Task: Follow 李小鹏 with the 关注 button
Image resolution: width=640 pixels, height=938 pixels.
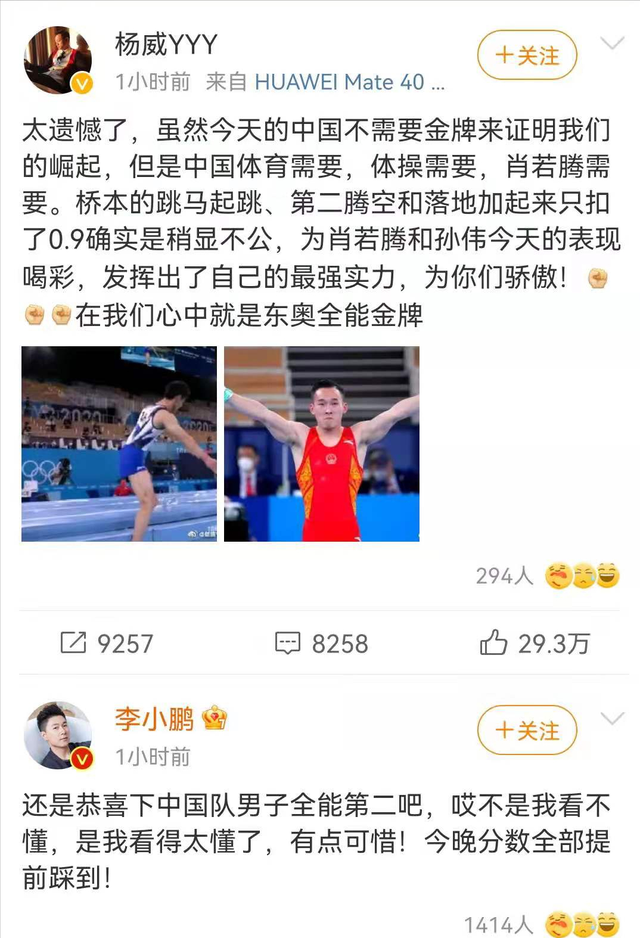Action: 527,731
